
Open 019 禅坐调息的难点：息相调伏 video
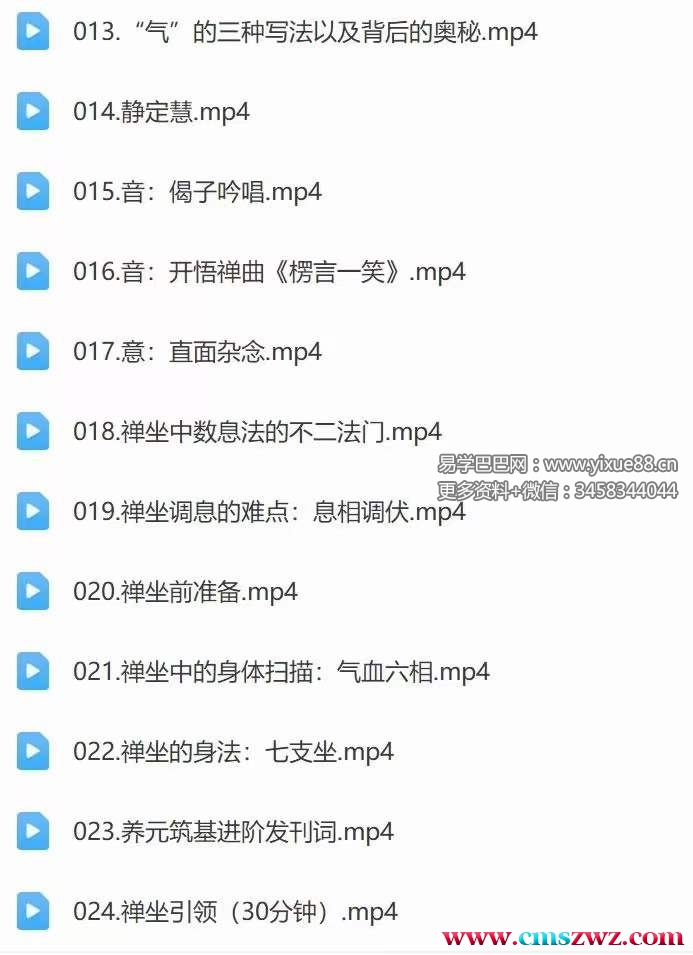[269, 512]
